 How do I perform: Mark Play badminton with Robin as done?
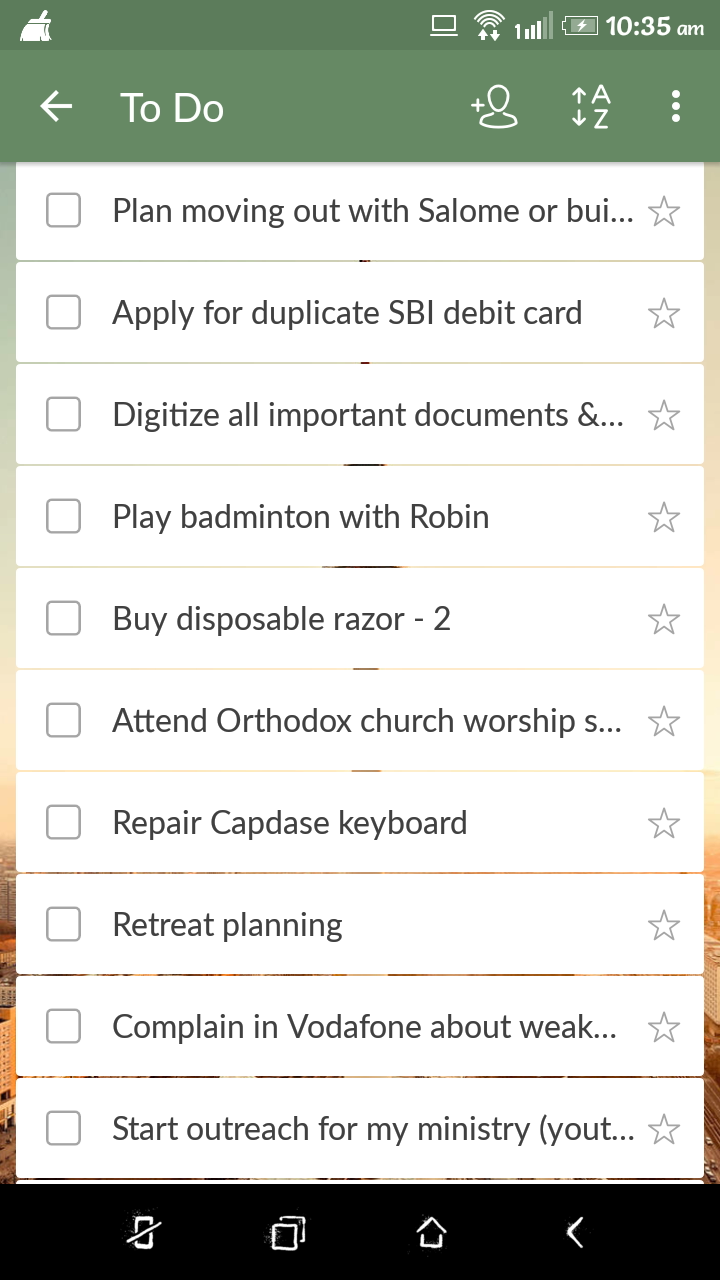pos(64,517)
